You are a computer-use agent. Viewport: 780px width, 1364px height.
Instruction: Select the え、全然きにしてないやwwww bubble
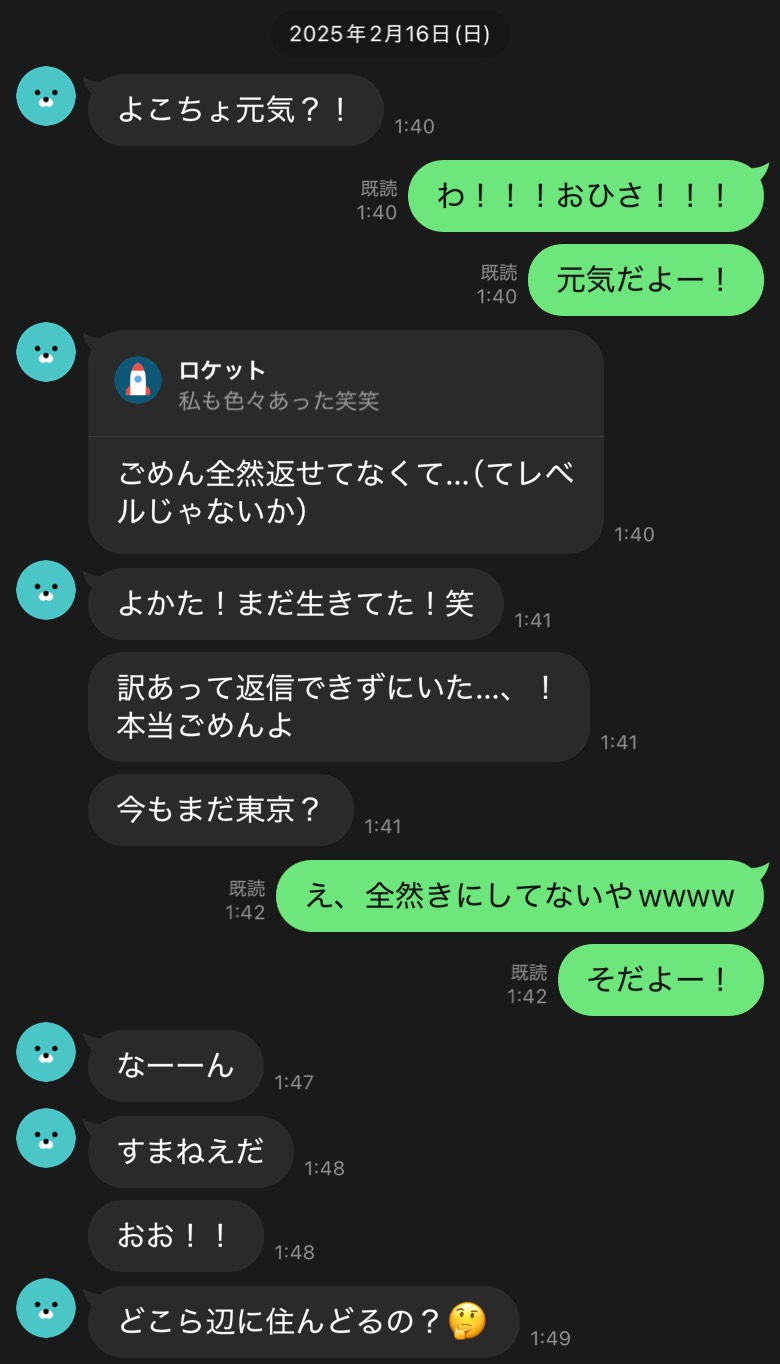(x=519, y=896)
